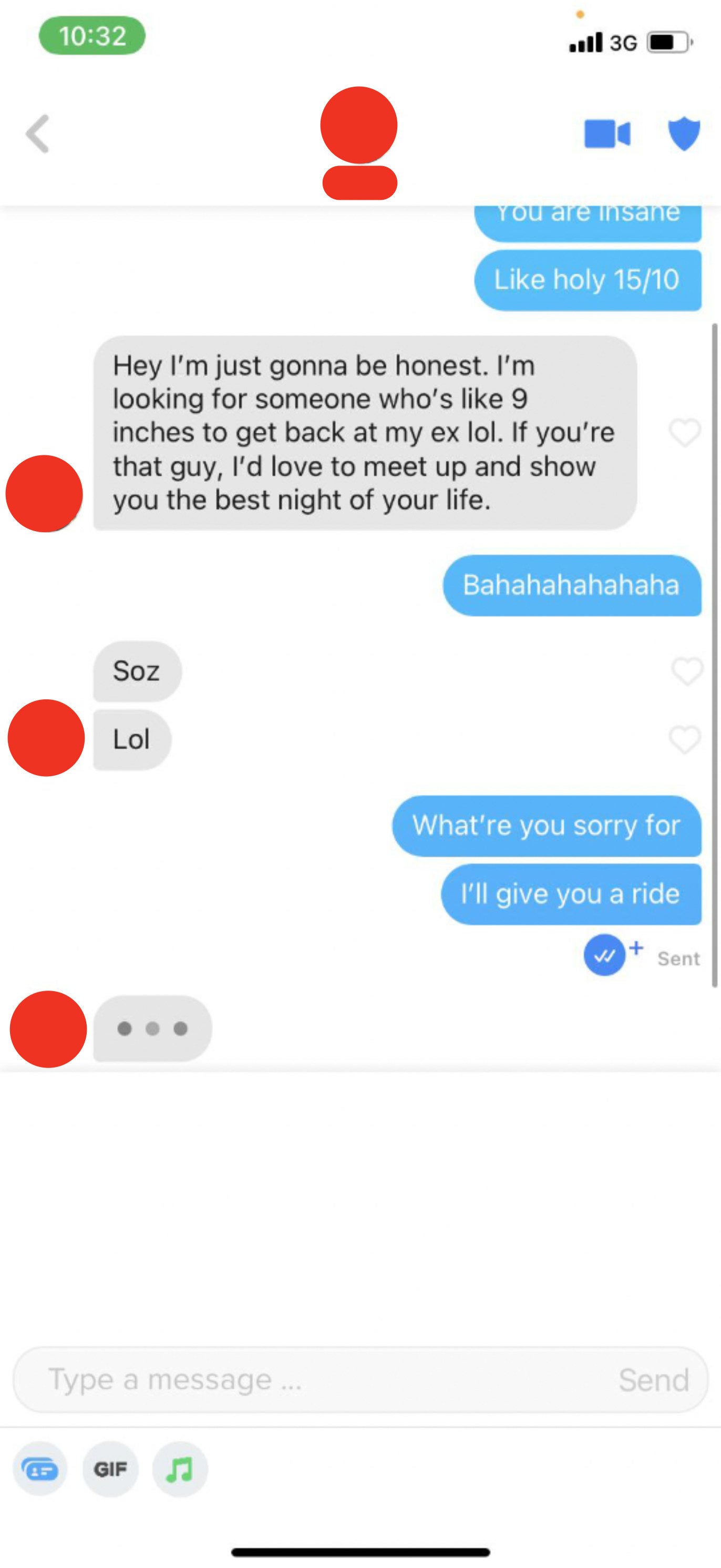Open the music note sharing option
Screen dimensions: 721x1568
click(180, 1469)
